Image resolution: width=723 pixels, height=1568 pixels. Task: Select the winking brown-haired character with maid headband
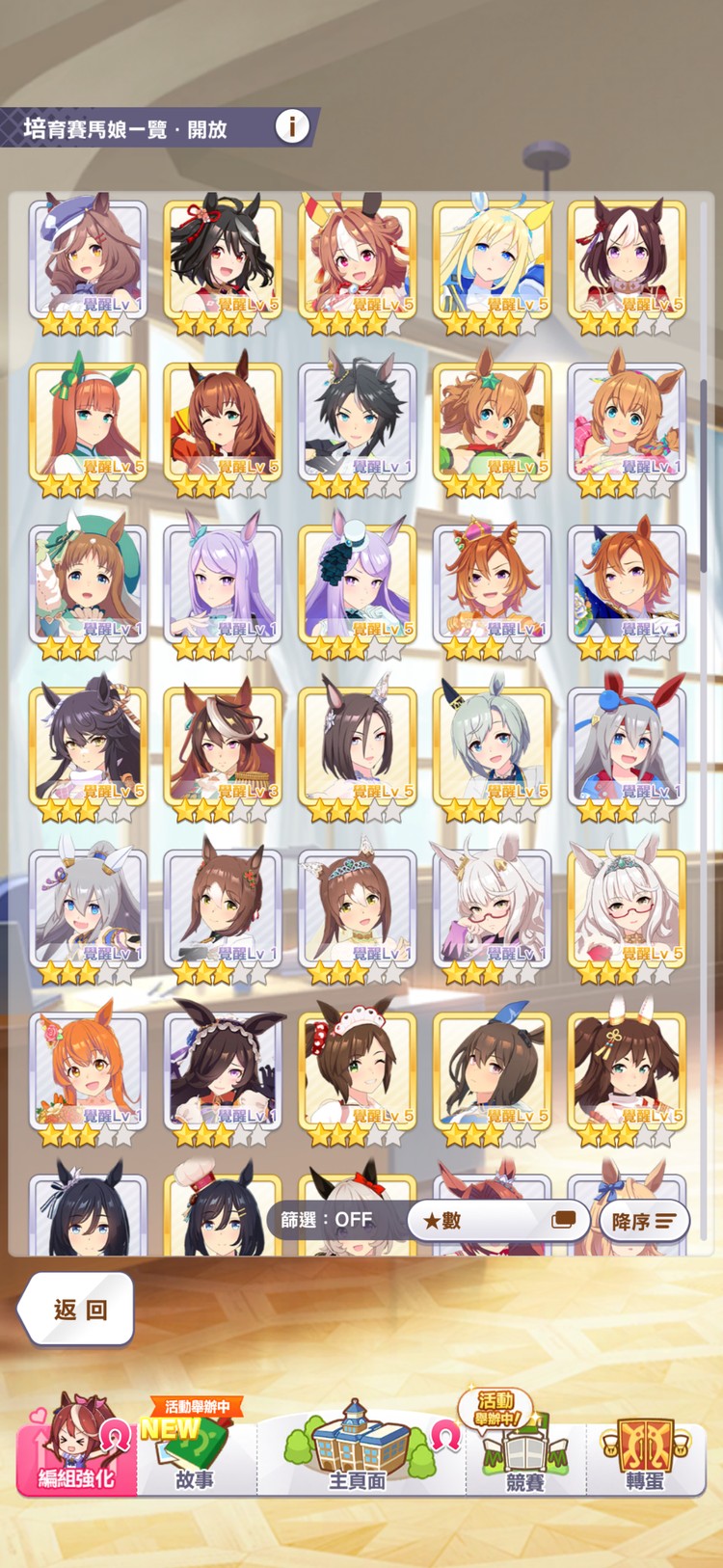pyautogui.click(x=358, y=1070)
